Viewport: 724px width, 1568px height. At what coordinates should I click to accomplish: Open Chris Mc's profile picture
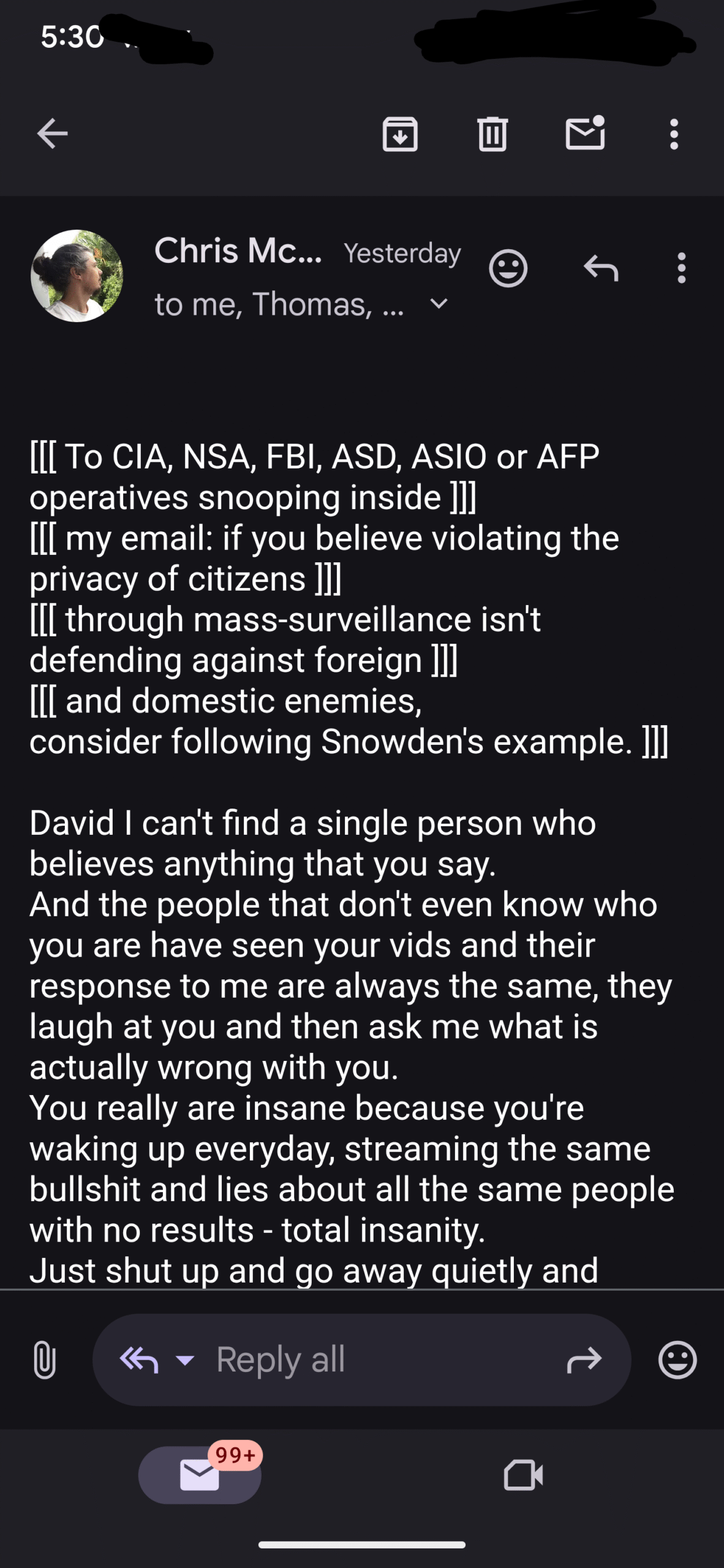[77, 276]
